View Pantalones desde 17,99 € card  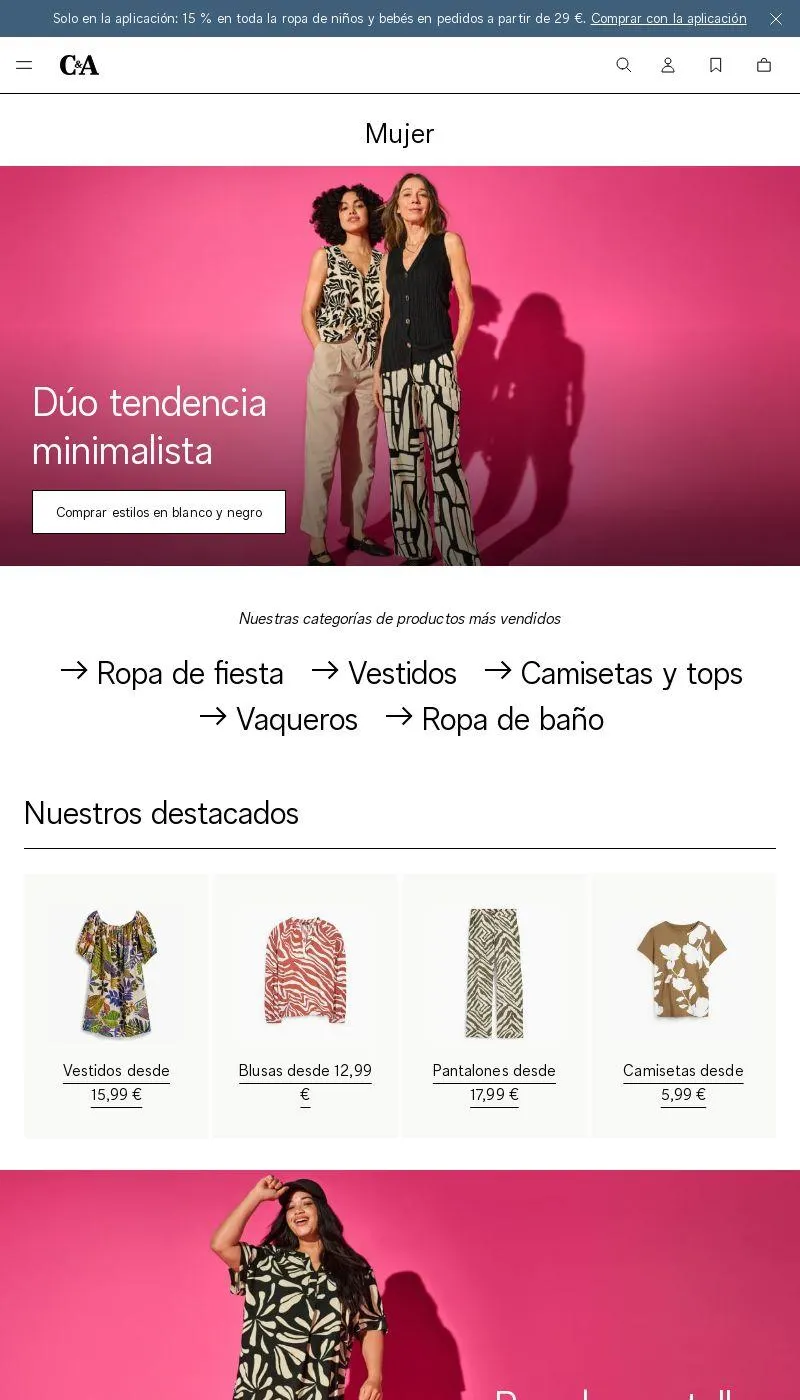[x=494, y=1006]
